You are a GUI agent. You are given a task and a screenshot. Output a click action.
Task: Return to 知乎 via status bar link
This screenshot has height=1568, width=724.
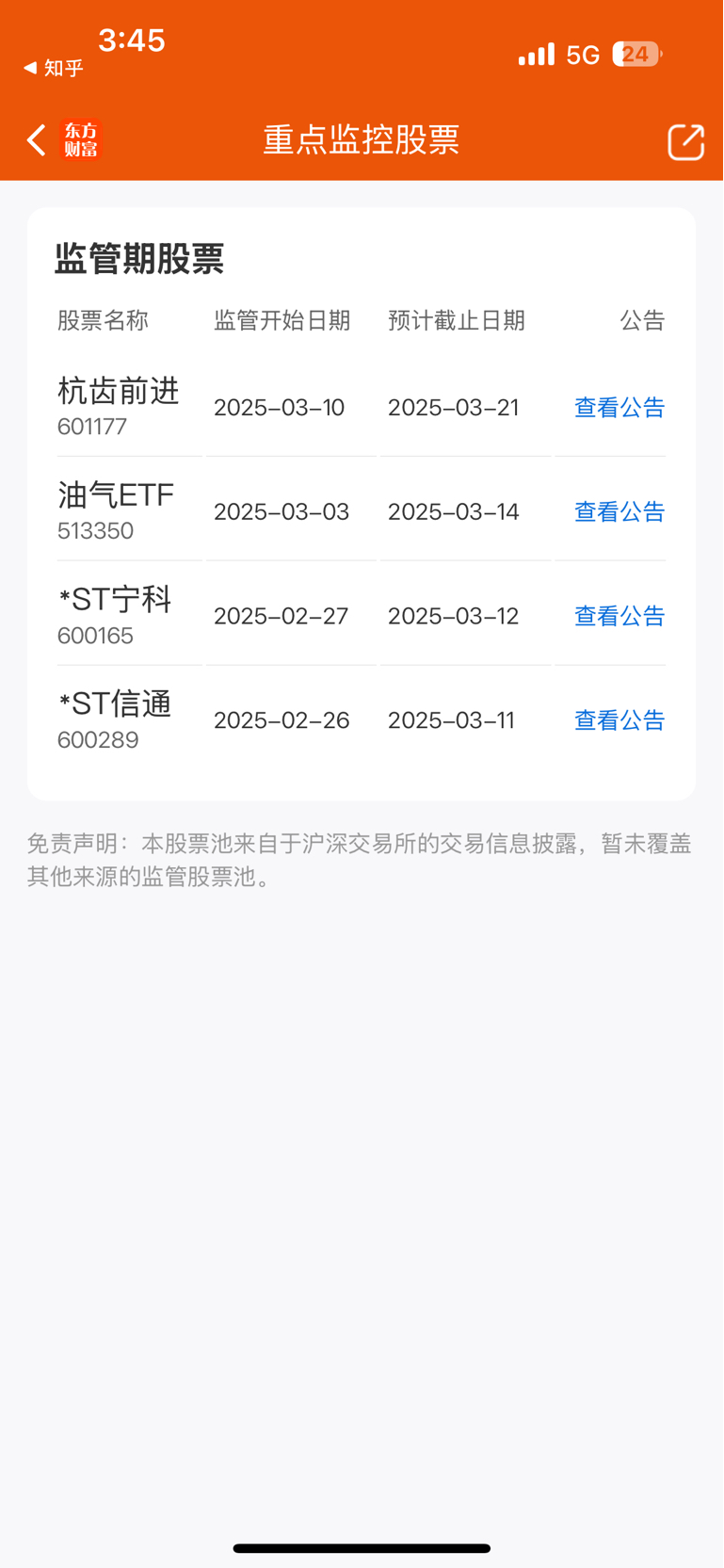click(54, 68)
